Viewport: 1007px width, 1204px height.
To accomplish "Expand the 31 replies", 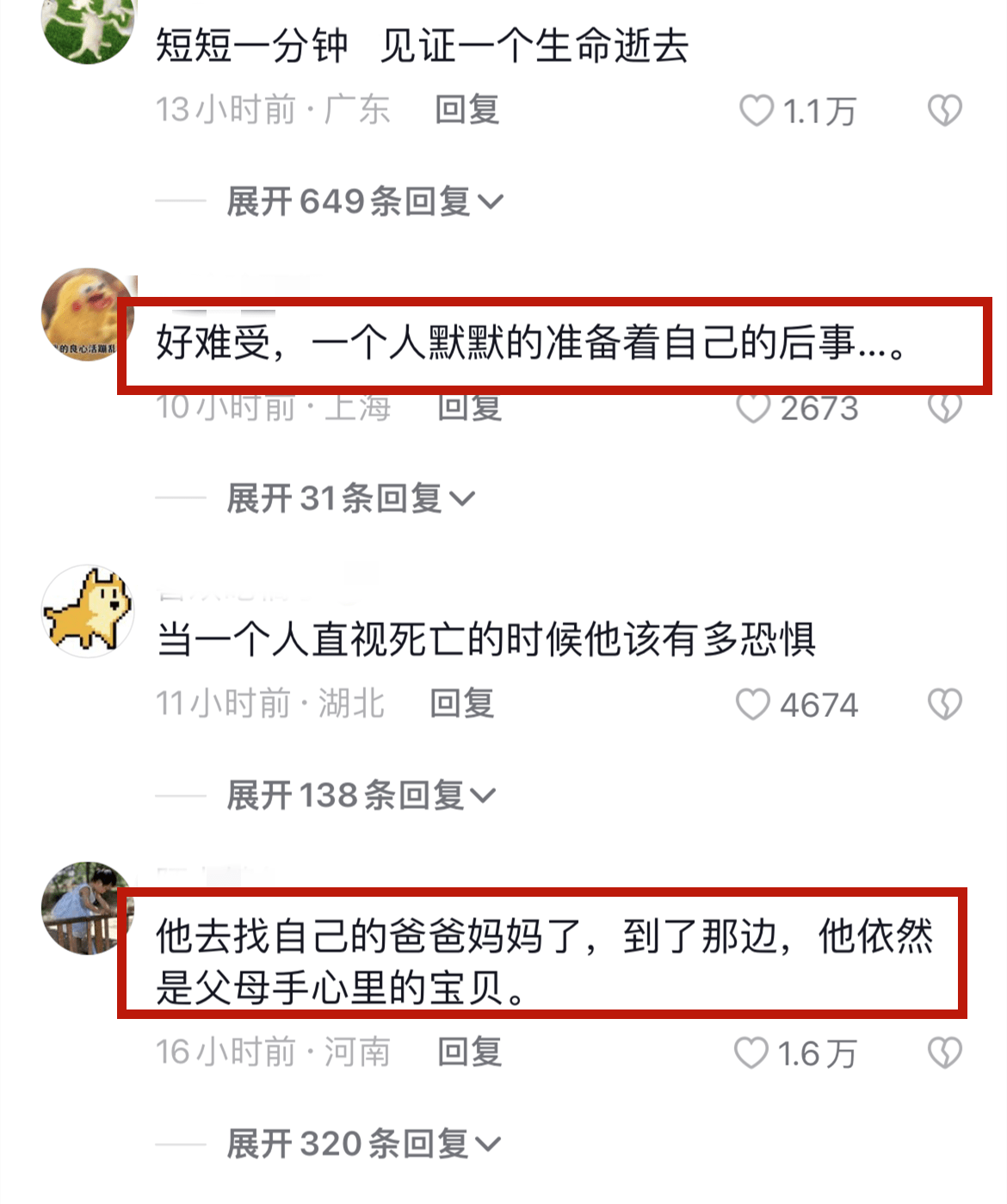I will (x=349, y=498).
